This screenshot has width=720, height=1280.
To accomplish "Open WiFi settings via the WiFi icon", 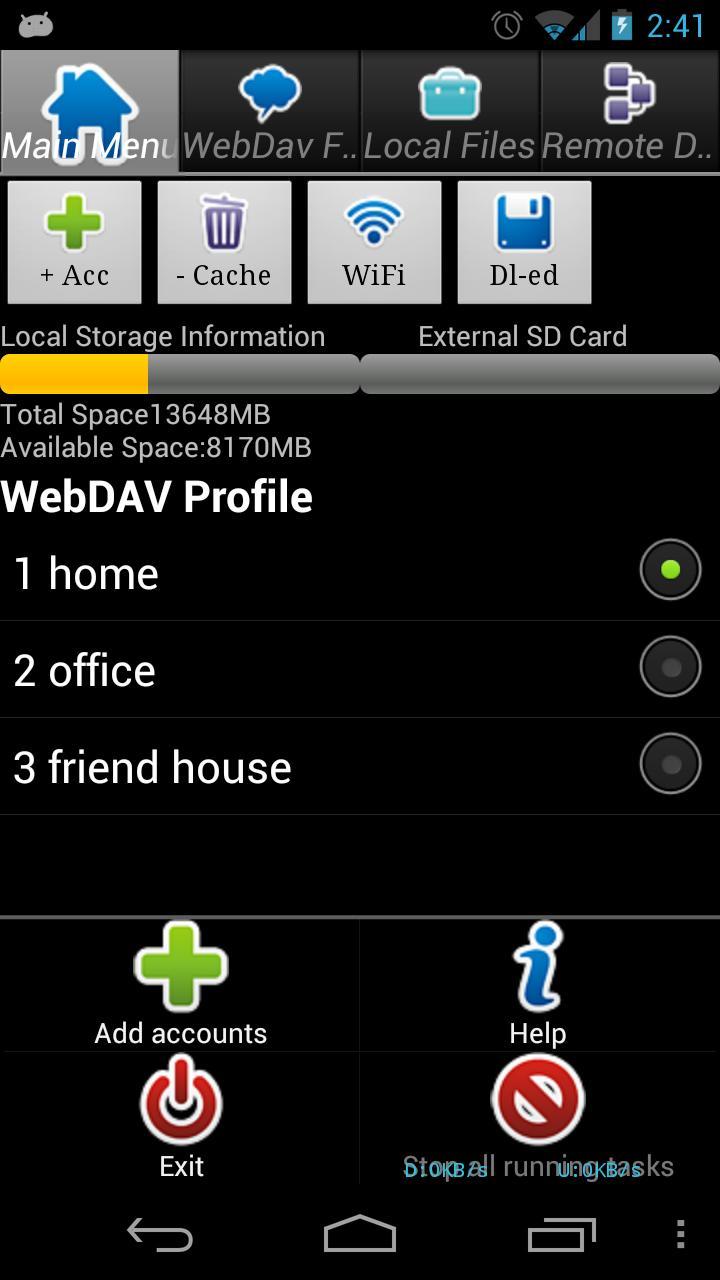I will [374, 240].
